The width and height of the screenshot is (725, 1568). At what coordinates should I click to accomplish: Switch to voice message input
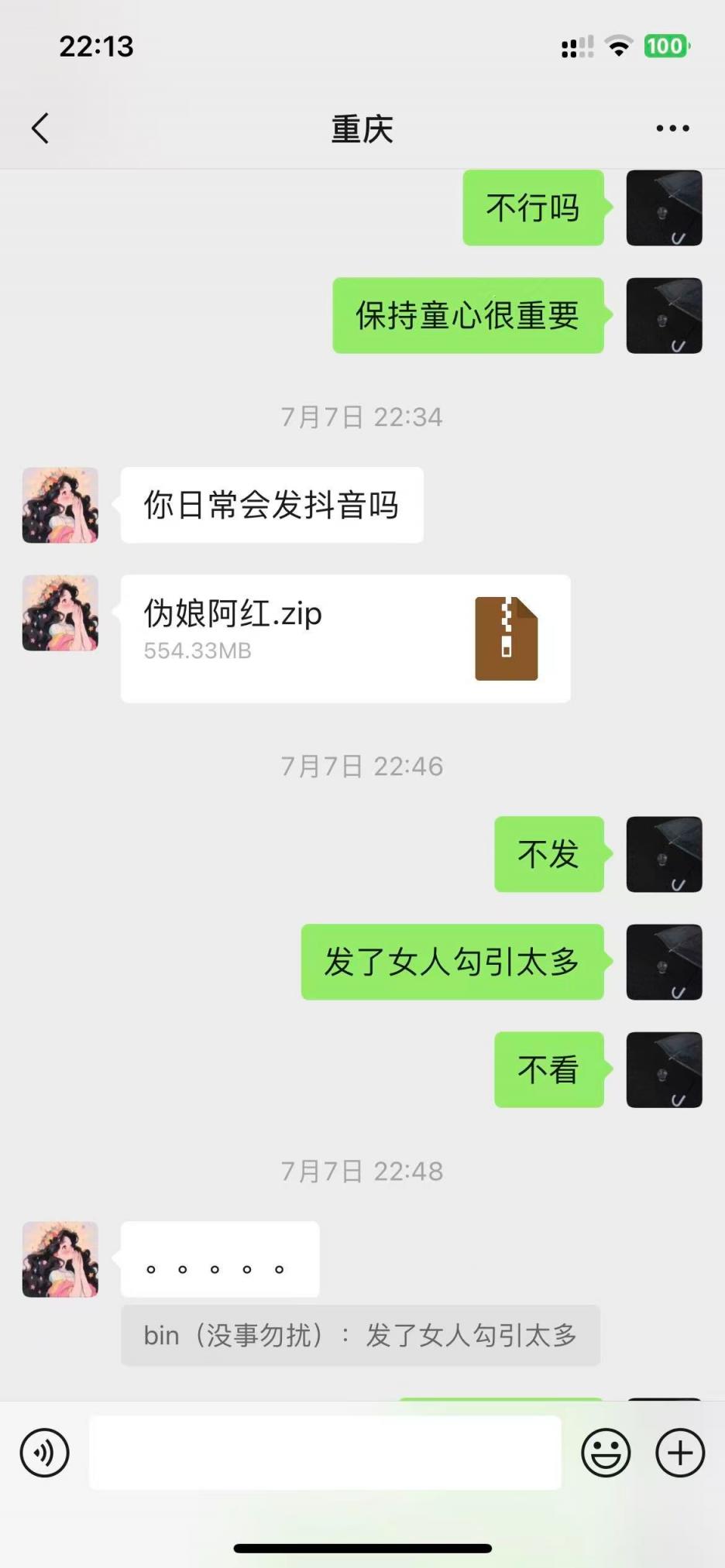click(44, 1453)
